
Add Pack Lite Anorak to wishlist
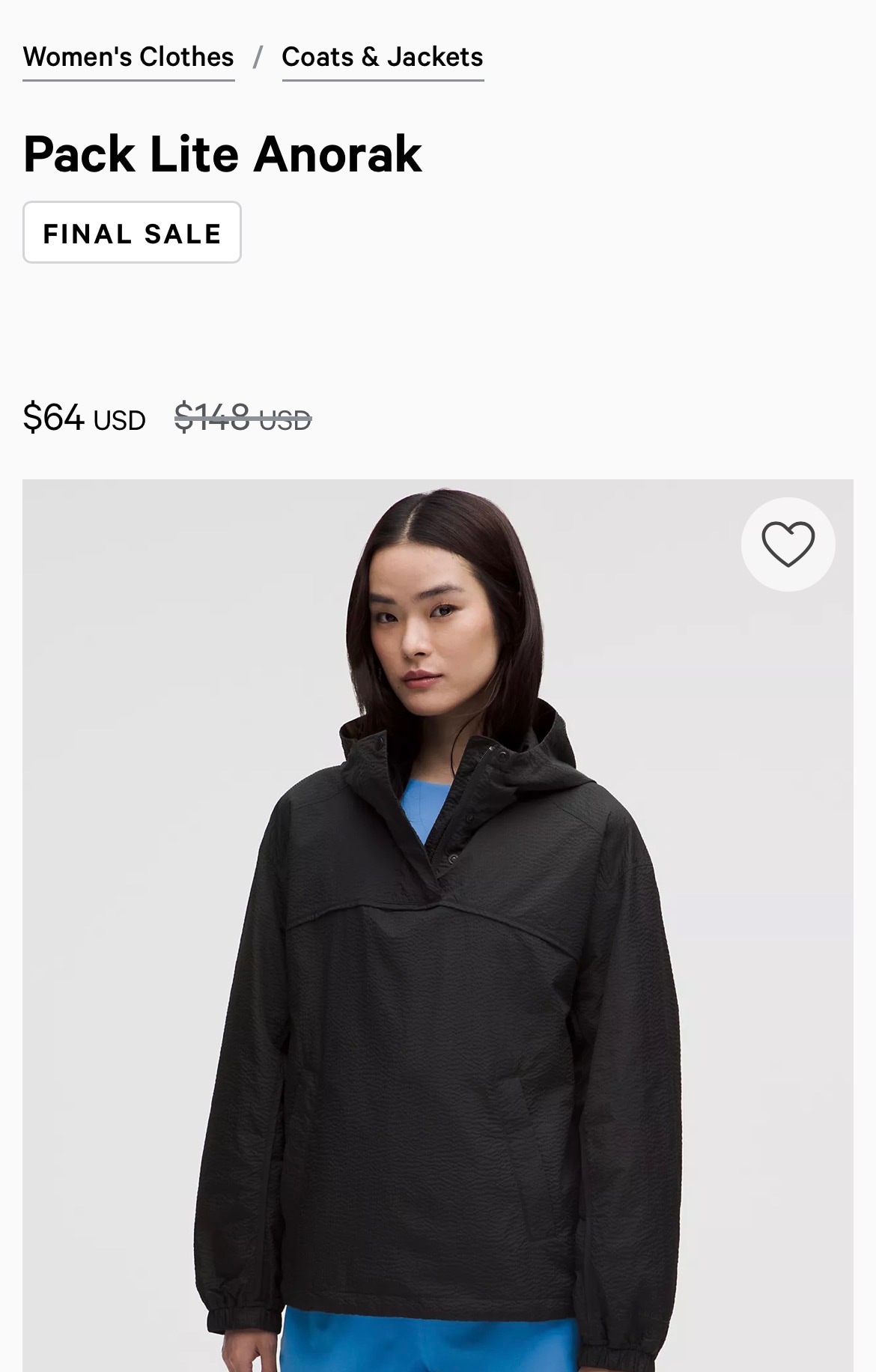[788, 544]
